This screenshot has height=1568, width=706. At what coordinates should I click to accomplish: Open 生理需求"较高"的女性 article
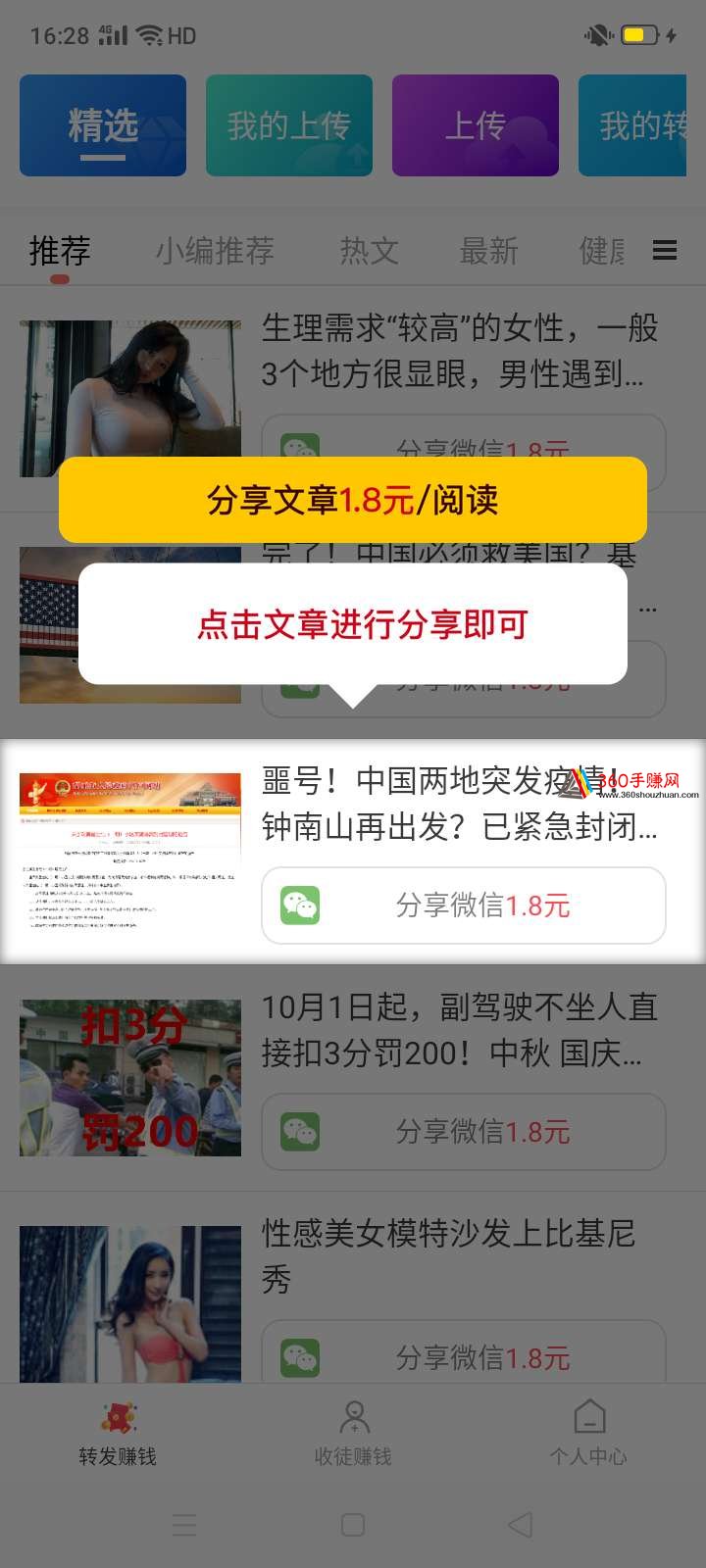(x=459, y=351)
